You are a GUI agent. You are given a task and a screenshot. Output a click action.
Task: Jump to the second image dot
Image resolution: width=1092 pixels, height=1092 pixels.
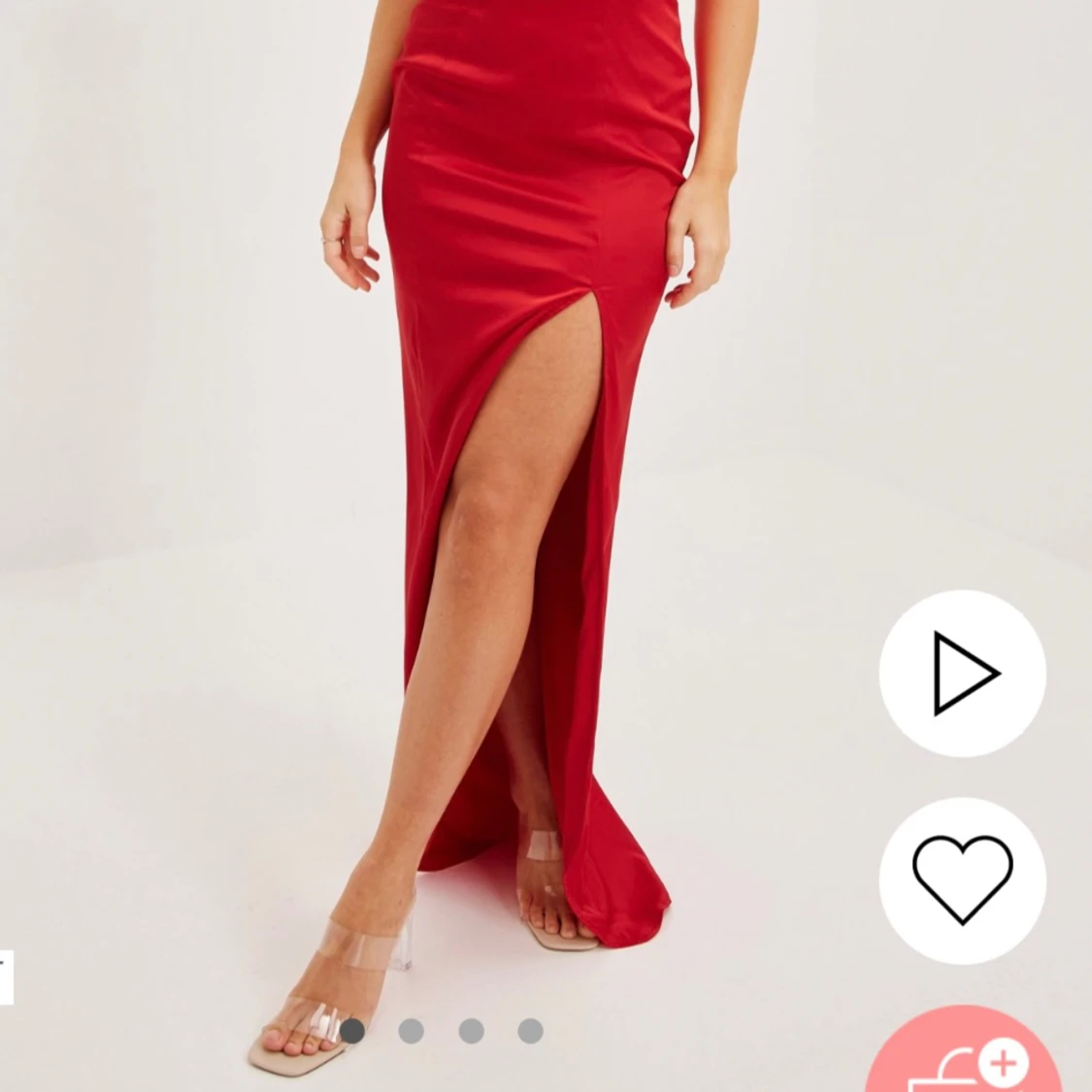pyautogui.click(x=412, y=1031)
